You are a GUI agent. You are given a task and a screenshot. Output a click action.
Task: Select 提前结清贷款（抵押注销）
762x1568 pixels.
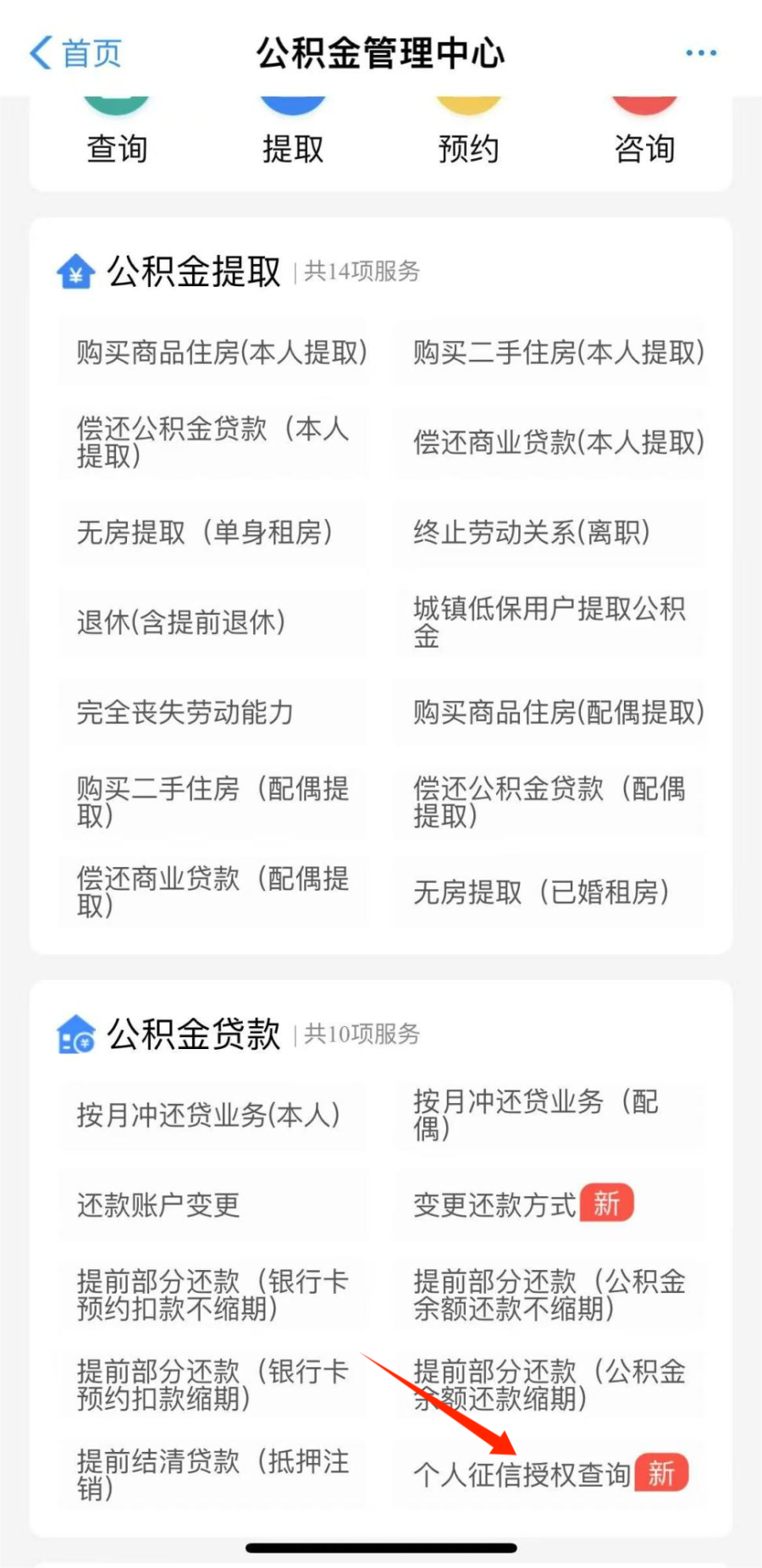coord(213,1475)
